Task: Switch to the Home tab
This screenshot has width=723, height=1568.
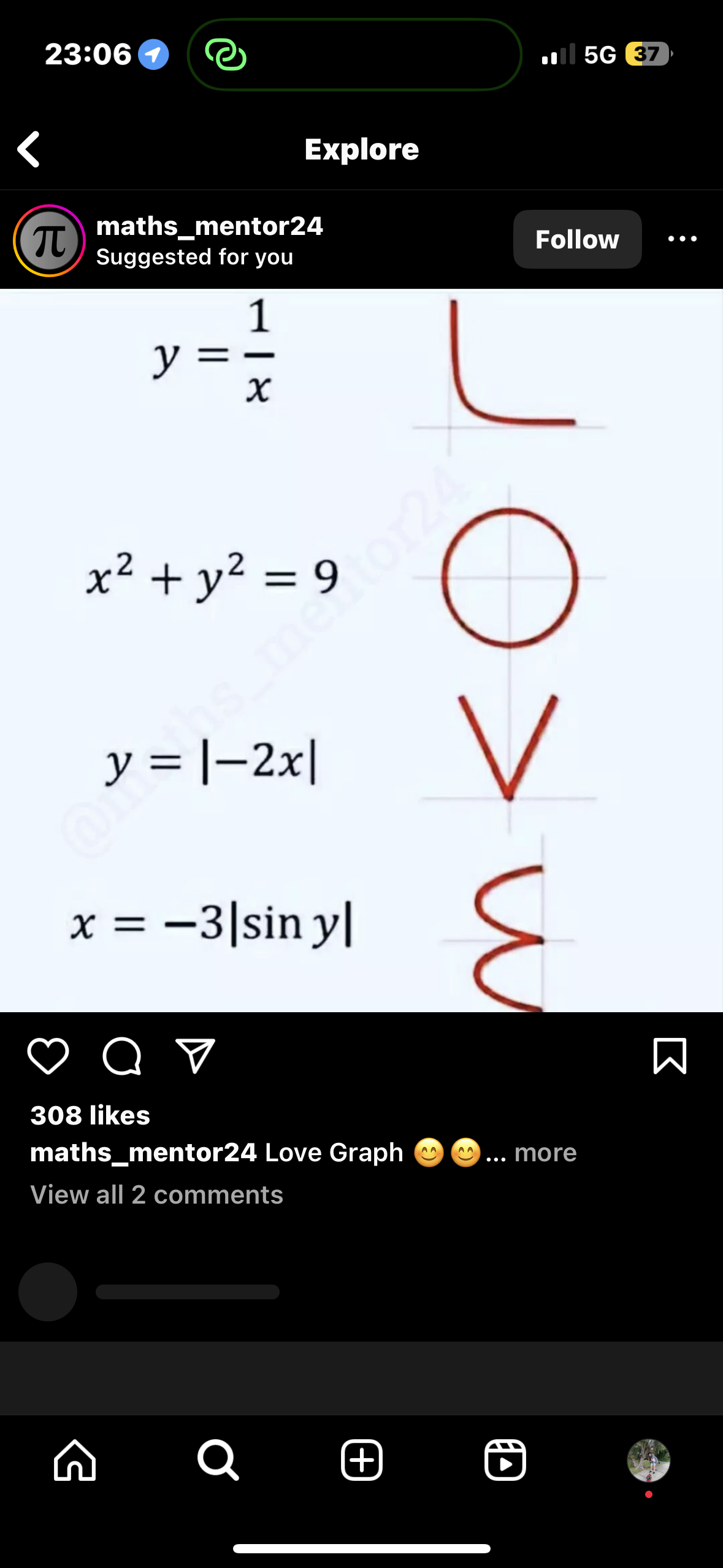Action: click(75, 1460)
